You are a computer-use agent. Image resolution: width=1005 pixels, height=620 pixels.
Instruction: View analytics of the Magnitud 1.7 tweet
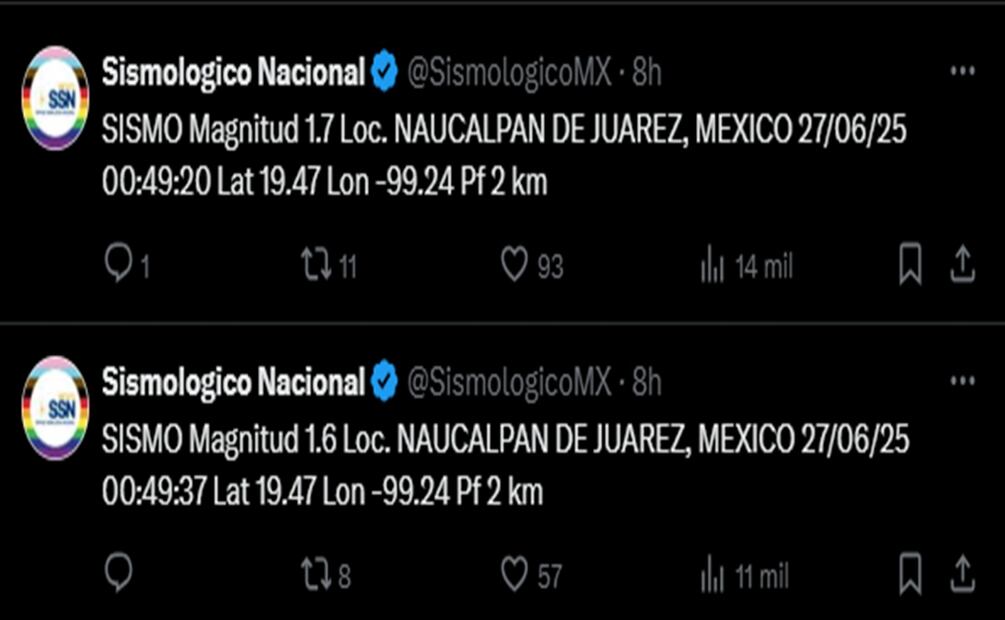click(x=713, y=265)
